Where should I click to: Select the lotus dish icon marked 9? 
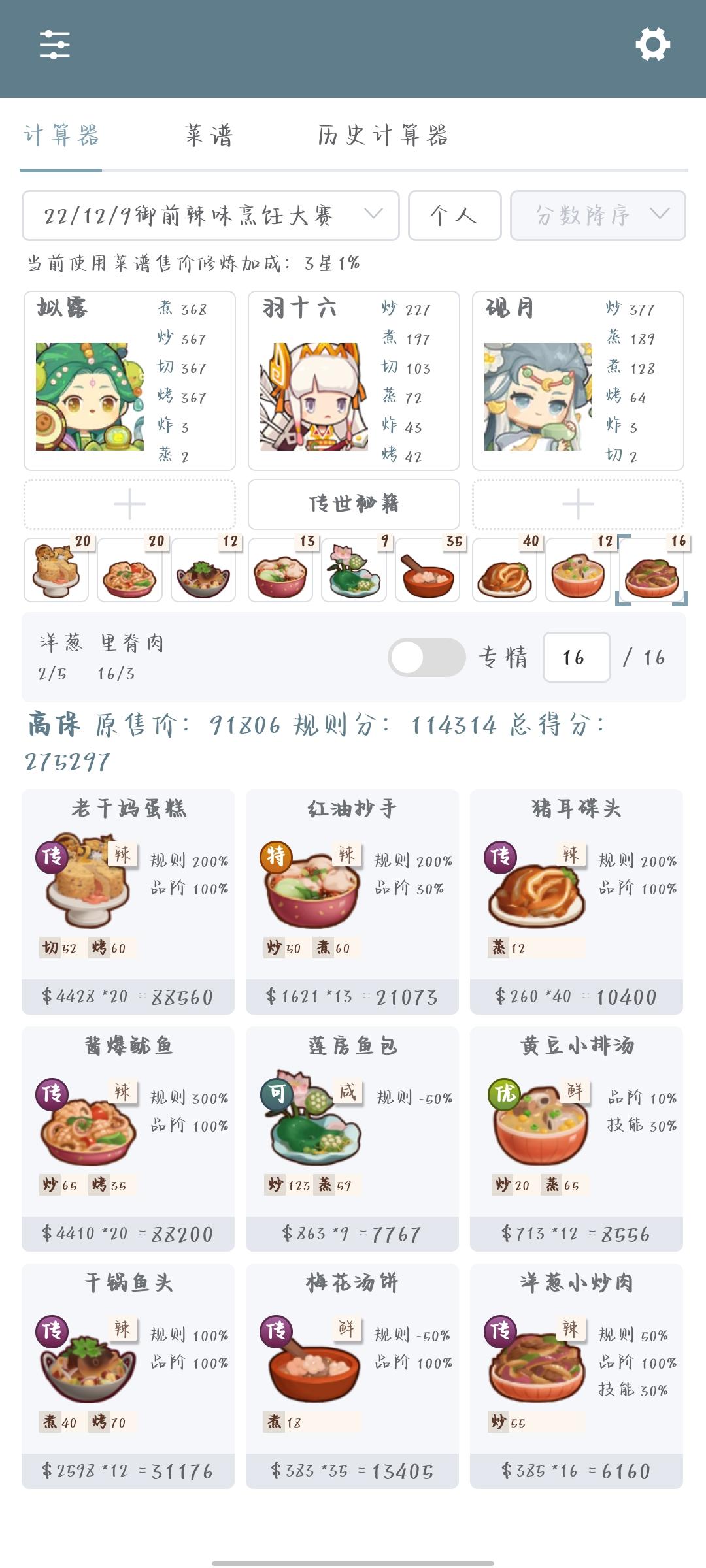(355, 572)
